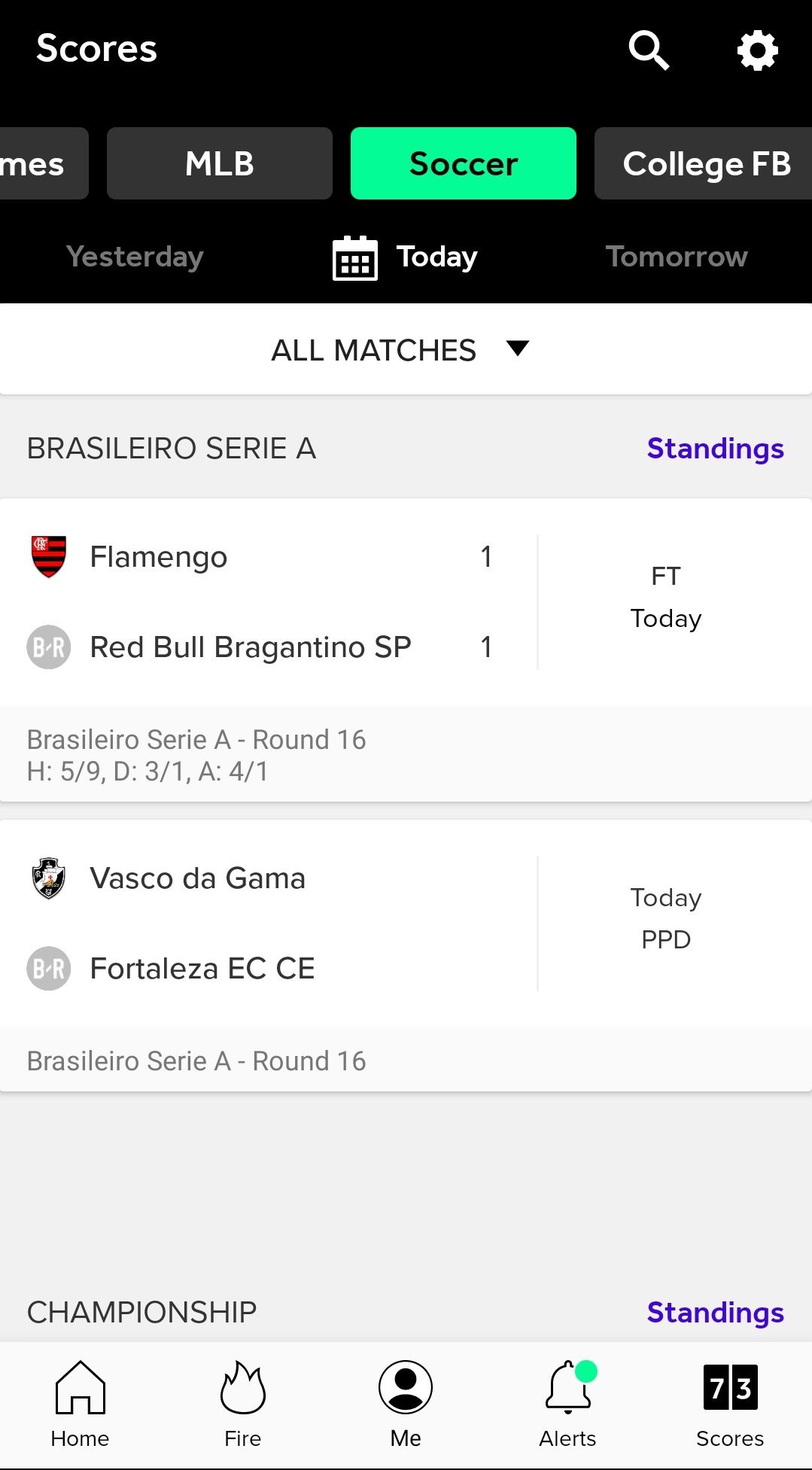The image size is (812, 1470).
Task: Open Brasileiro Serie A Standings
Action: click(715, 449)
